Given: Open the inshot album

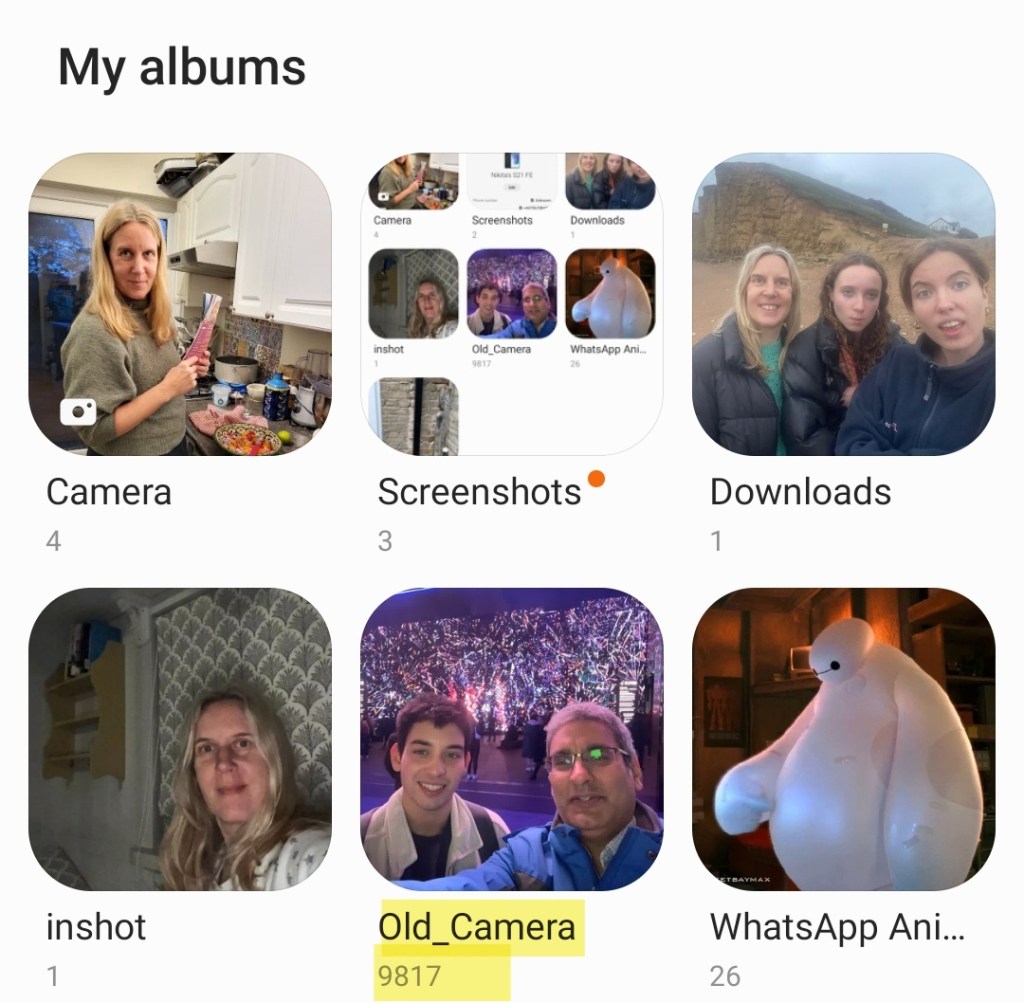Looking at the screenshot, I should pos(180,739).
